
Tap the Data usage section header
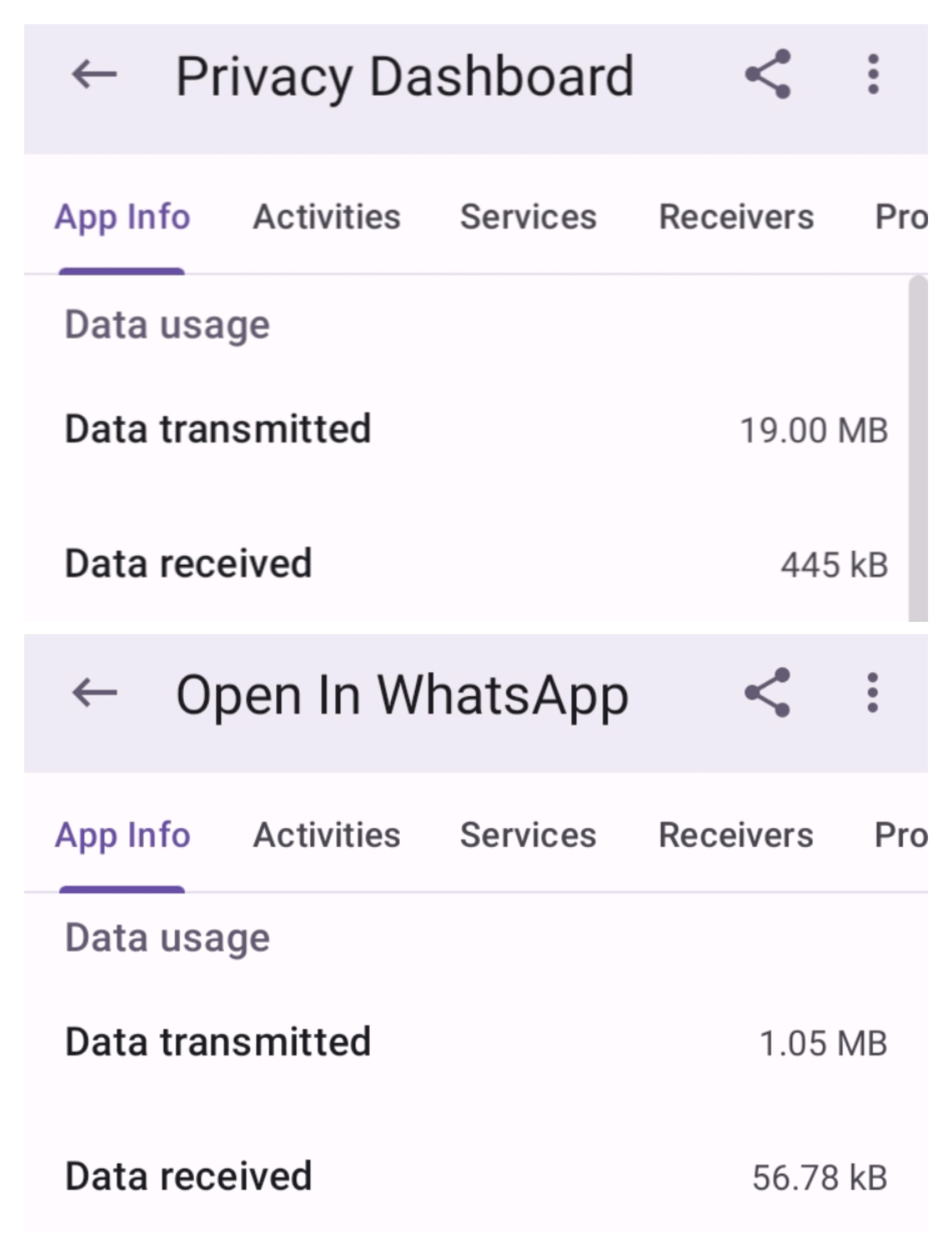point(167,324)
